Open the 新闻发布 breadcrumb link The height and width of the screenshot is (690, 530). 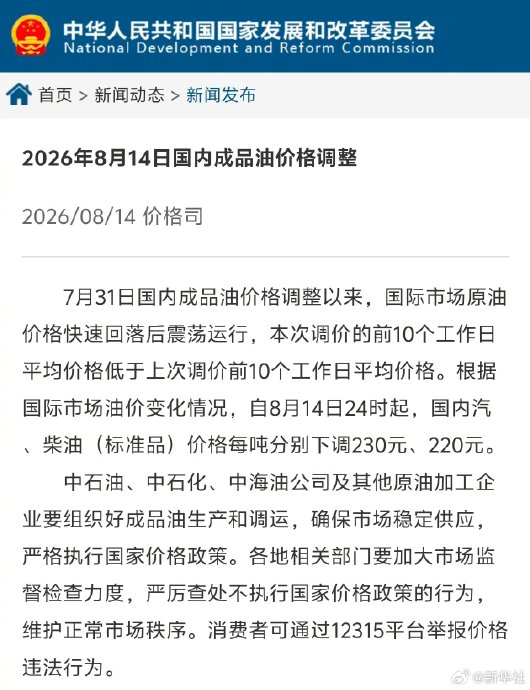coord(221,95)
